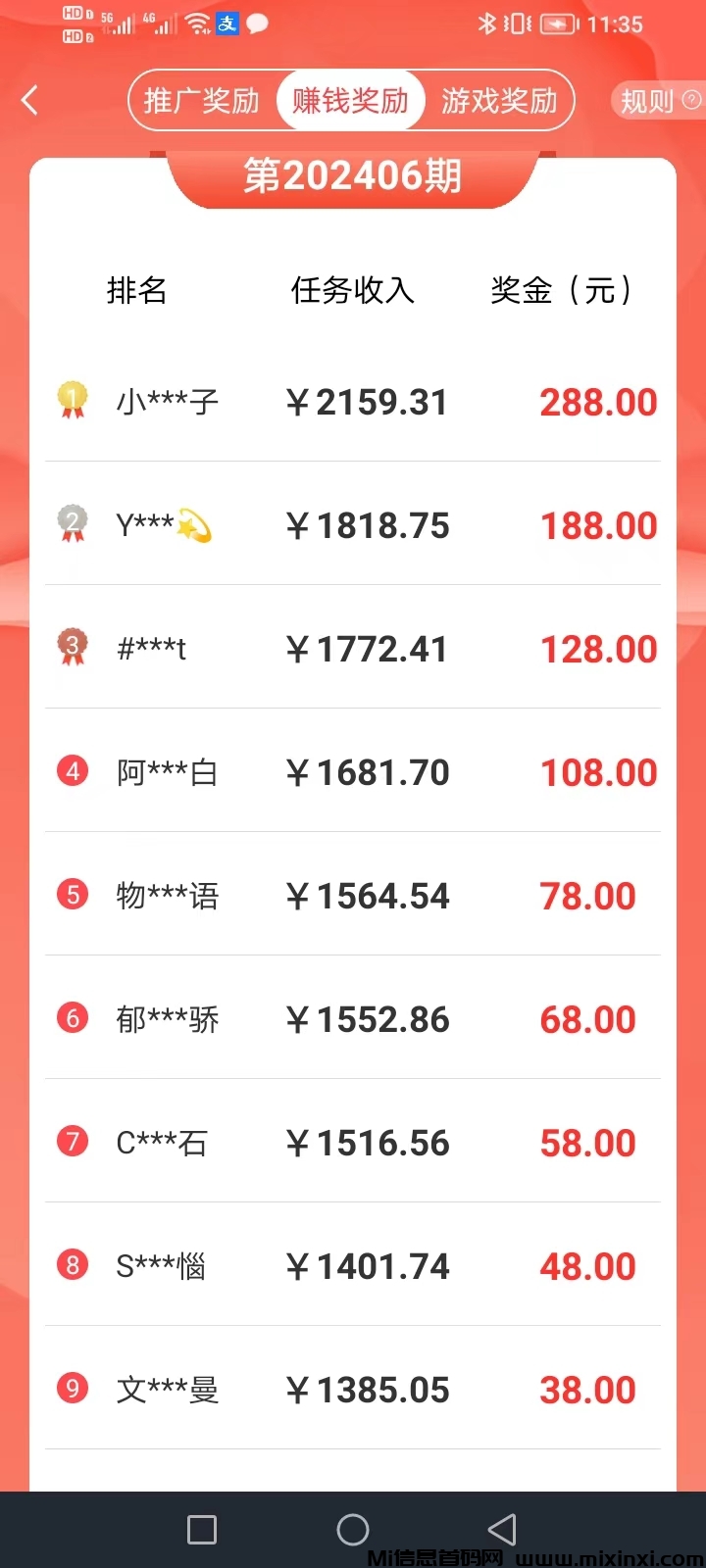706x1568 pixels.
Task: Select the rank 4 red badge icon
Action: point(72,771)
